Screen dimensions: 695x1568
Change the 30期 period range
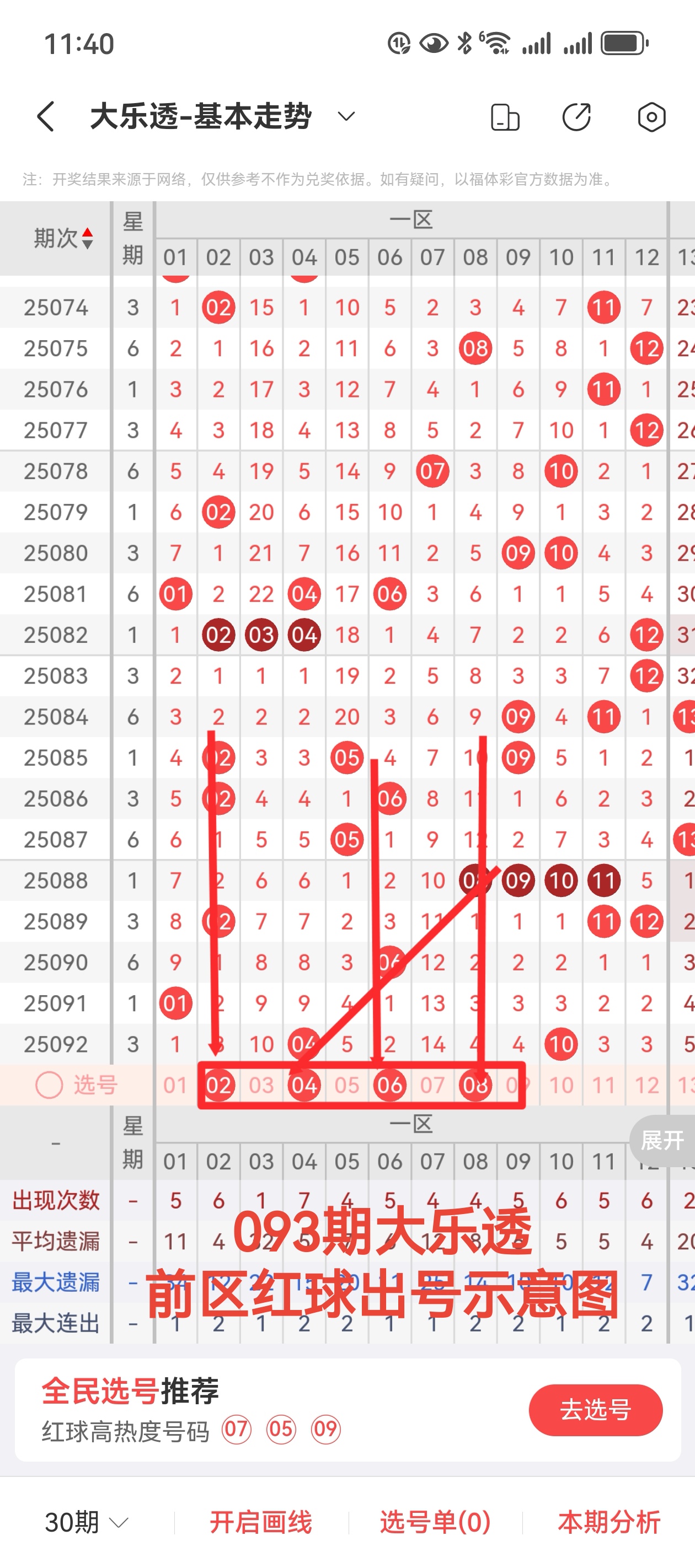point(87,1522)
